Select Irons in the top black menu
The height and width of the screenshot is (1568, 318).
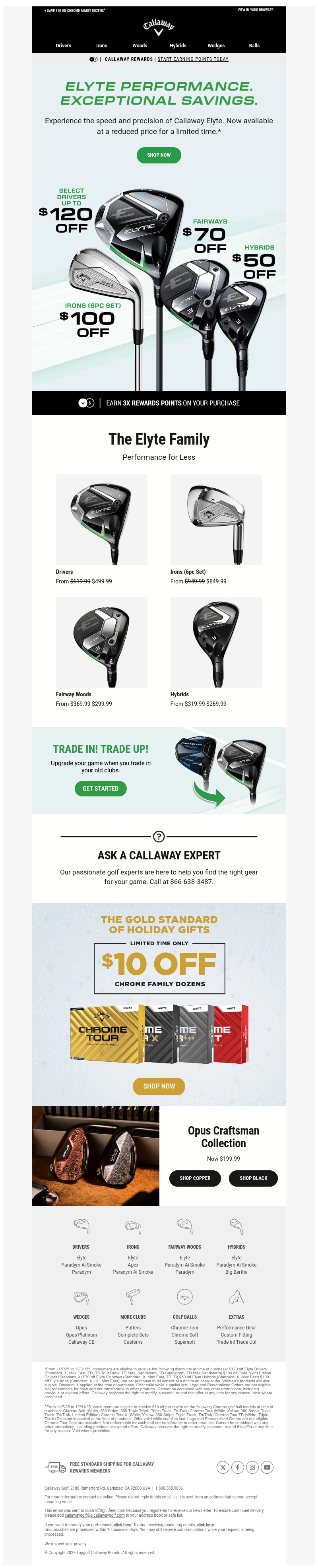pos(101,46)
